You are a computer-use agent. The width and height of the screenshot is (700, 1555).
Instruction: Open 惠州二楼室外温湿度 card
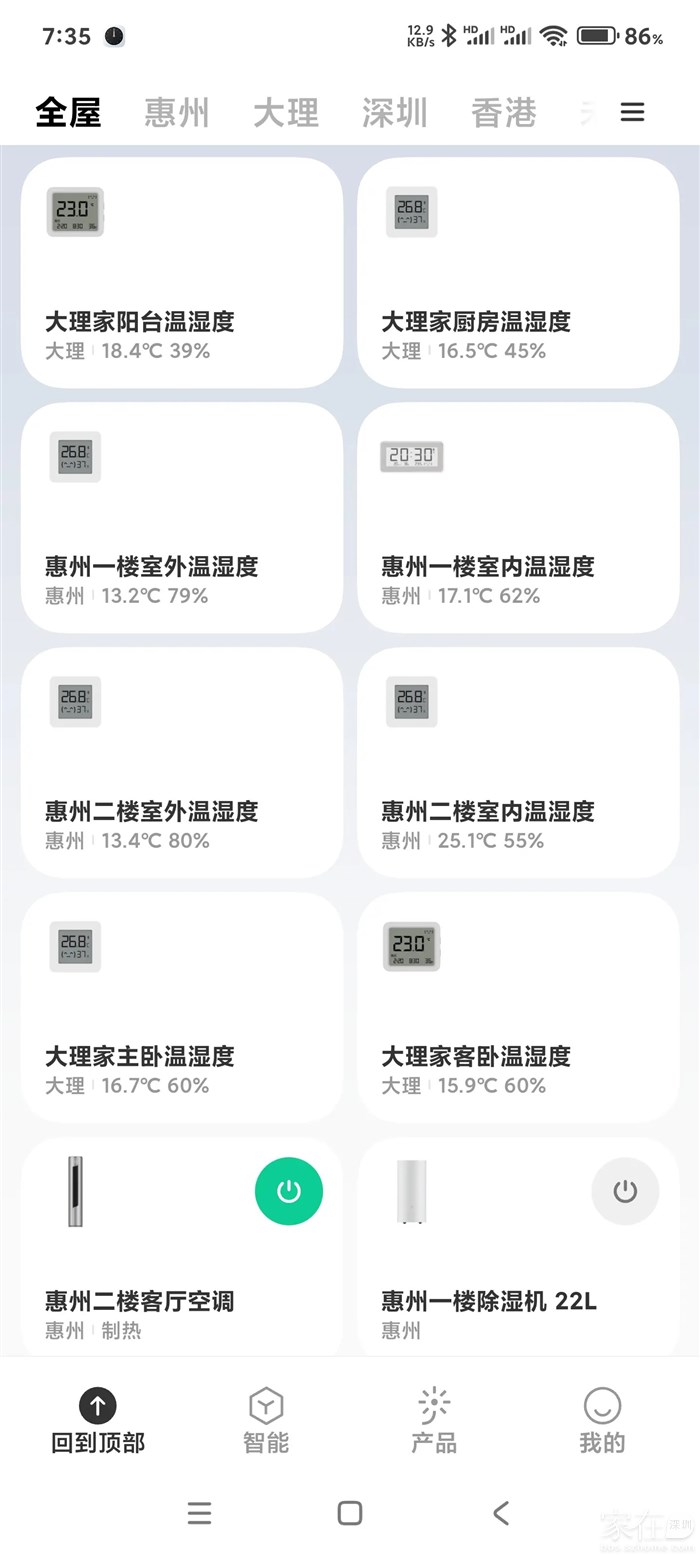click(x=181, y=763)
